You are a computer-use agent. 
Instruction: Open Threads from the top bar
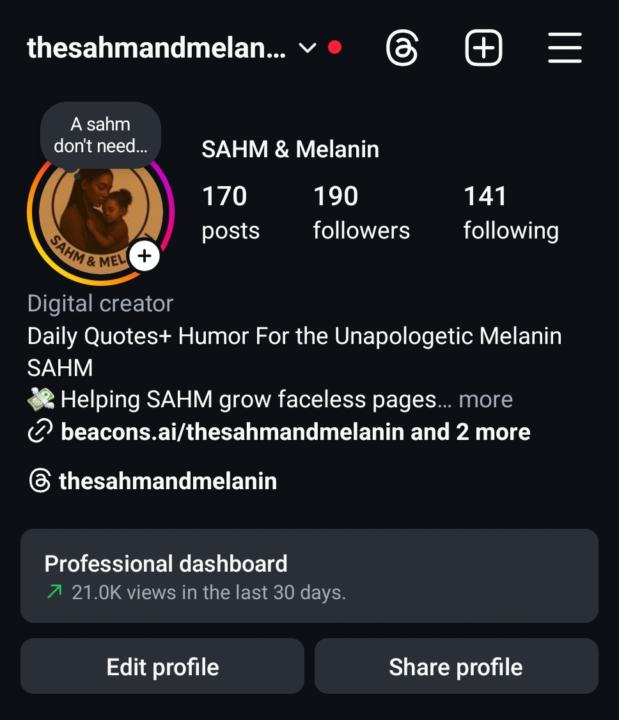tap(402, 48)
